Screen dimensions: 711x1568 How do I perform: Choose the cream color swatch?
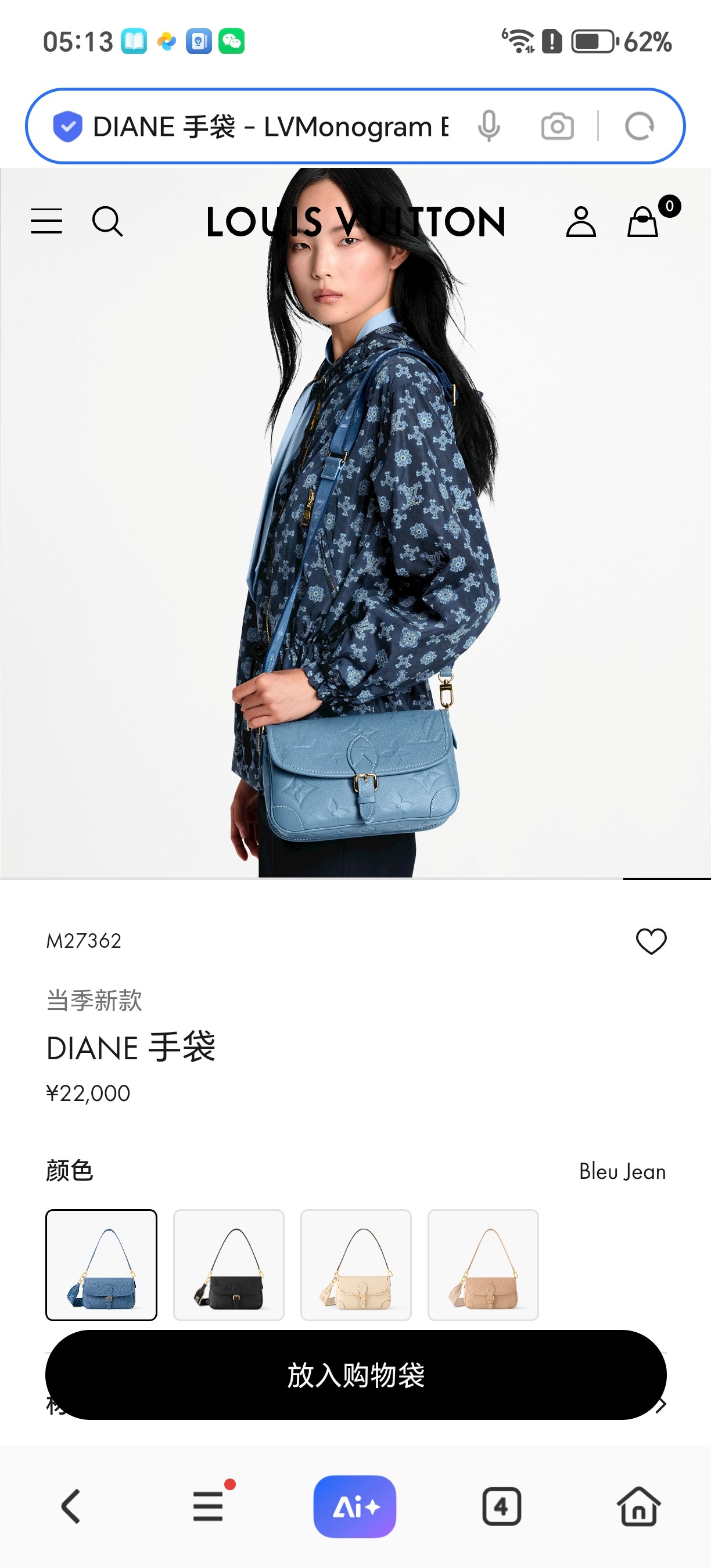pos(356,1265)
